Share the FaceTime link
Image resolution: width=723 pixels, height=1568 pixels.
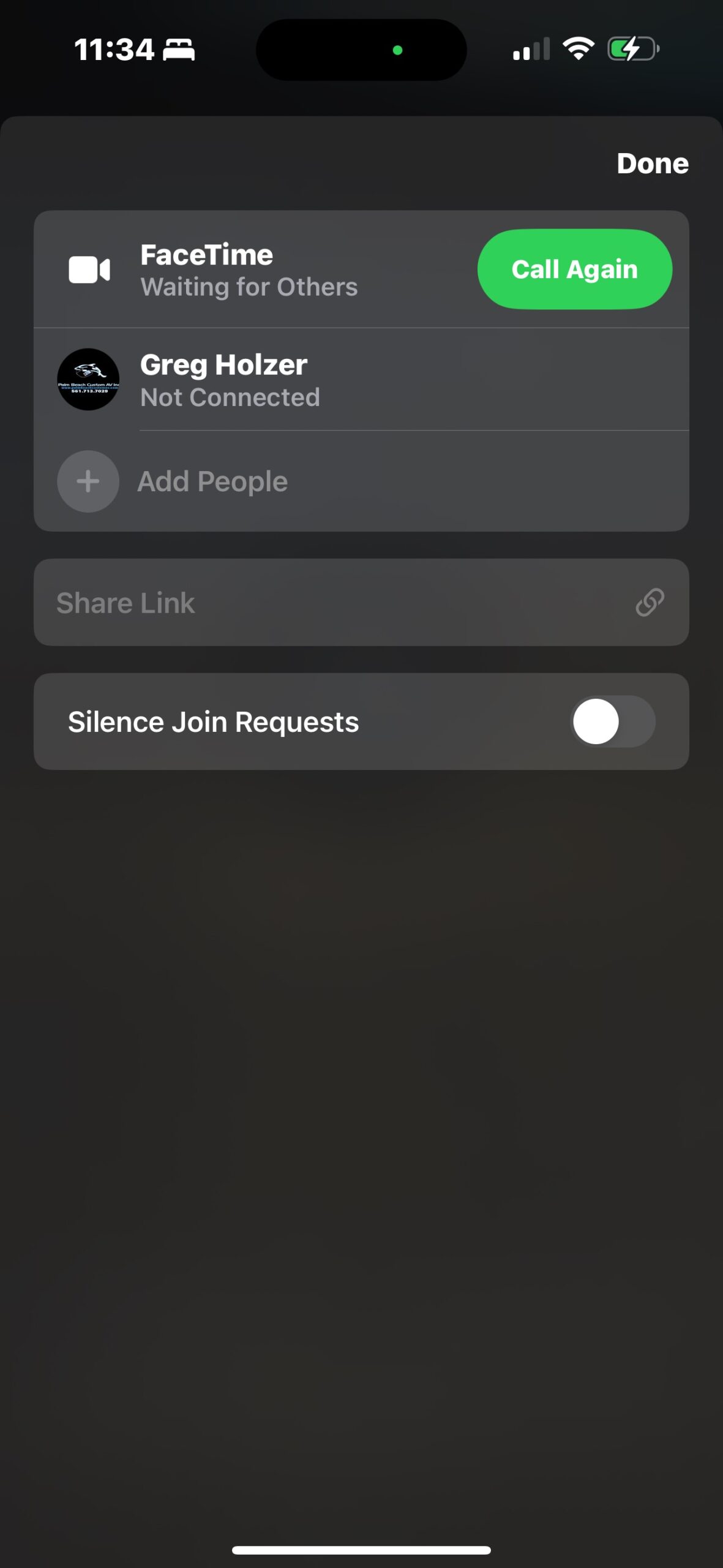[361, 603]
